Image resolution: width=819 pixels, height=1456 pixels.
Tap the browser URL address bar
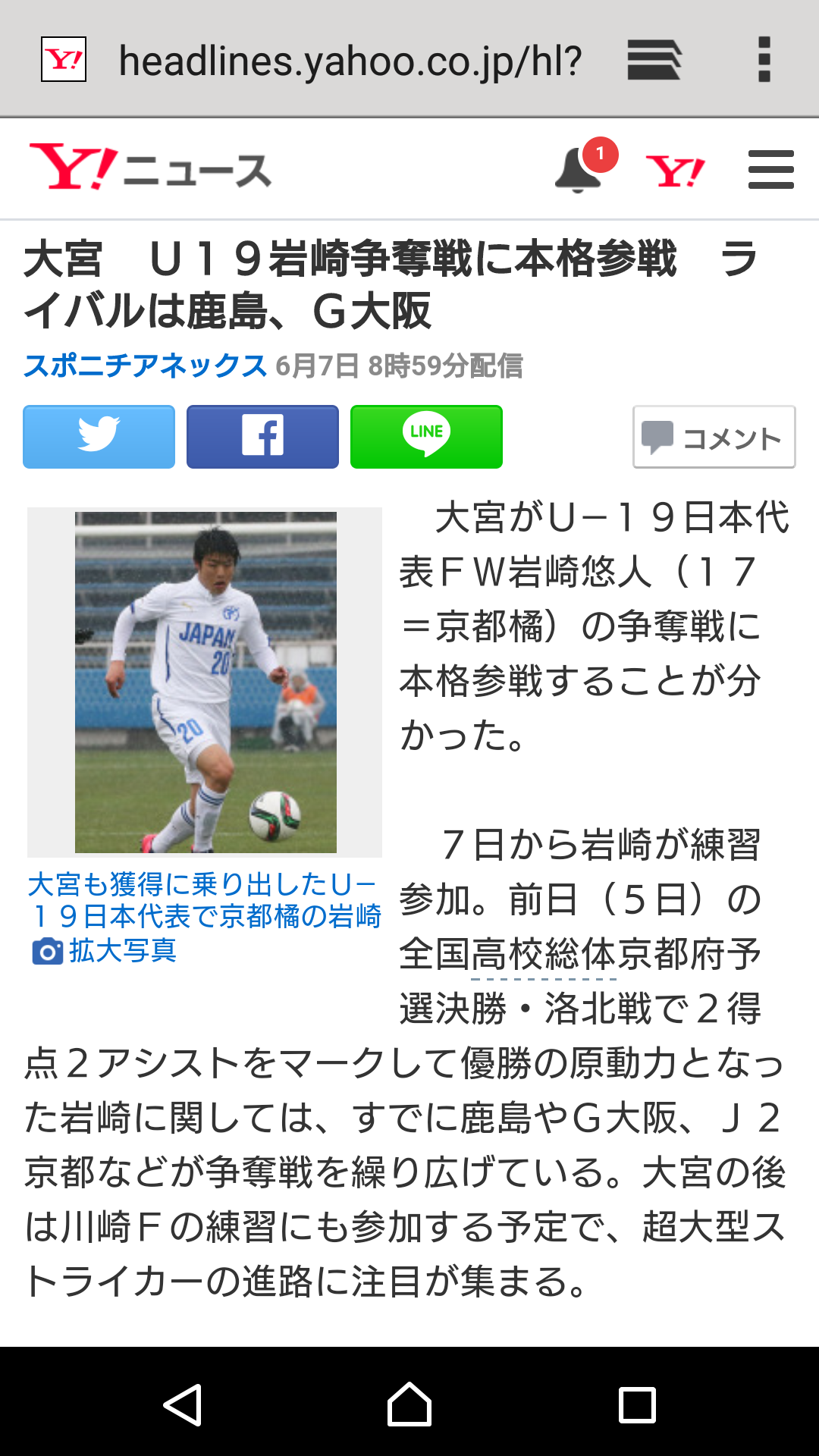point(349,61)
